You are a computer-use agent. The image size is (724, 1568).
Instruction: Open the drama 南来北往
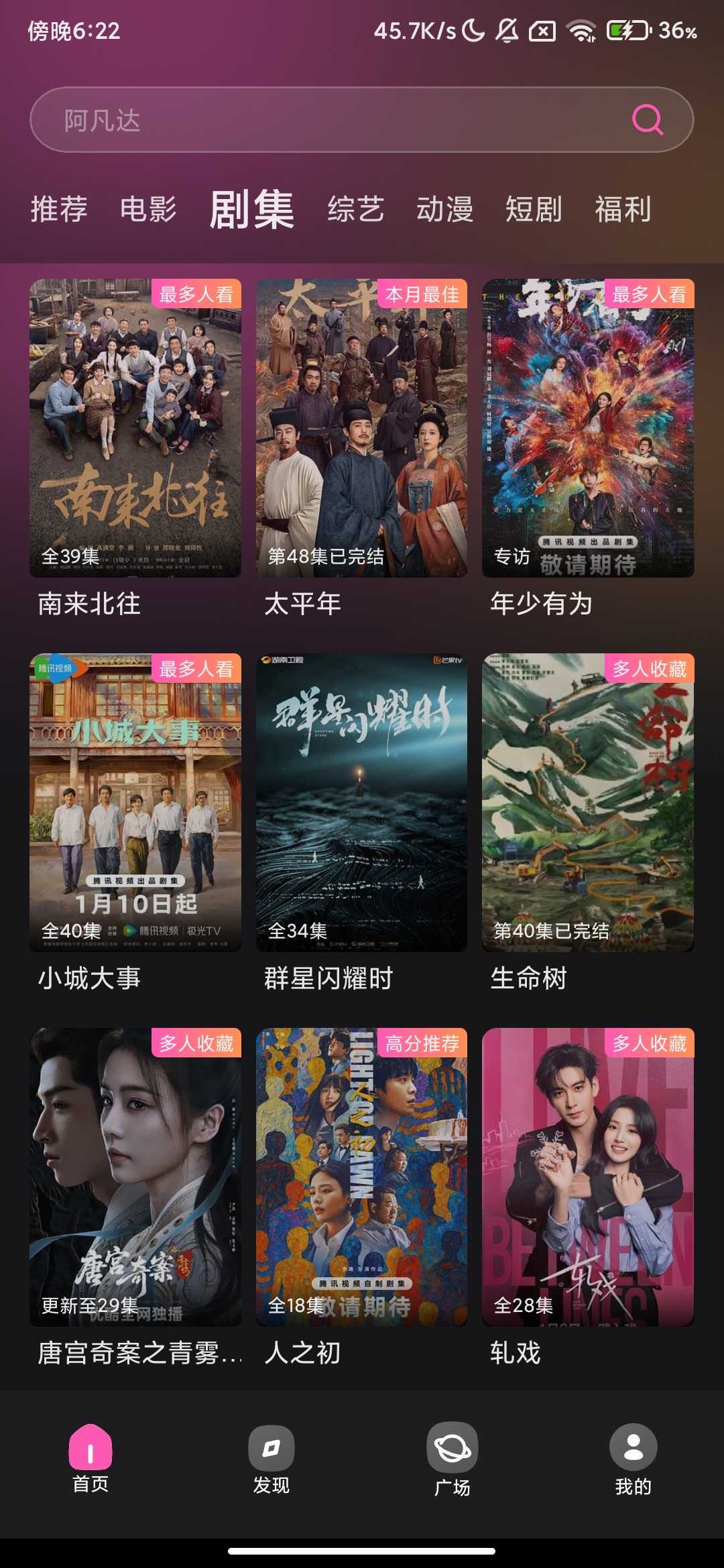click(x=135, y=429)
